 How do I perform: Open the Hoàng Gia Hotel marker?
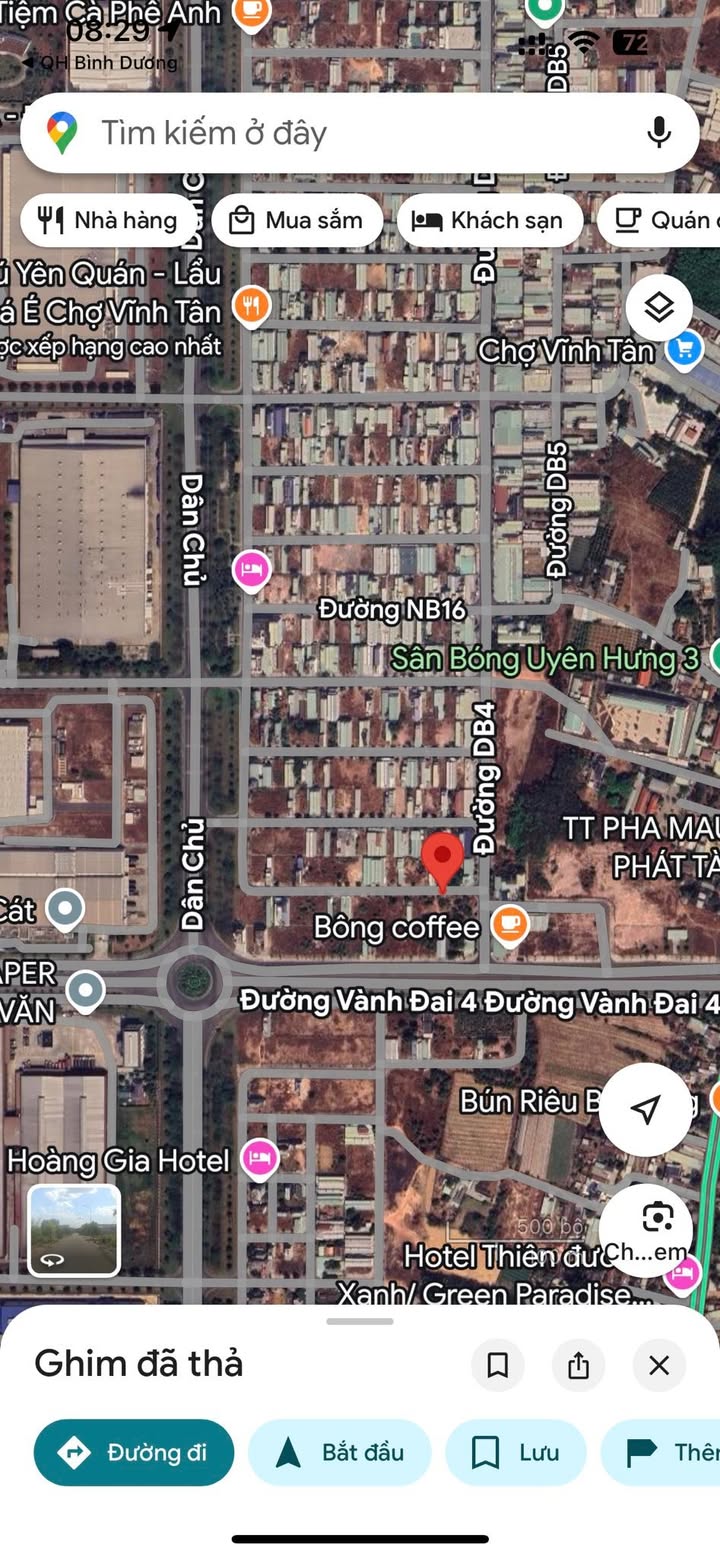(x=260, y=1159)
